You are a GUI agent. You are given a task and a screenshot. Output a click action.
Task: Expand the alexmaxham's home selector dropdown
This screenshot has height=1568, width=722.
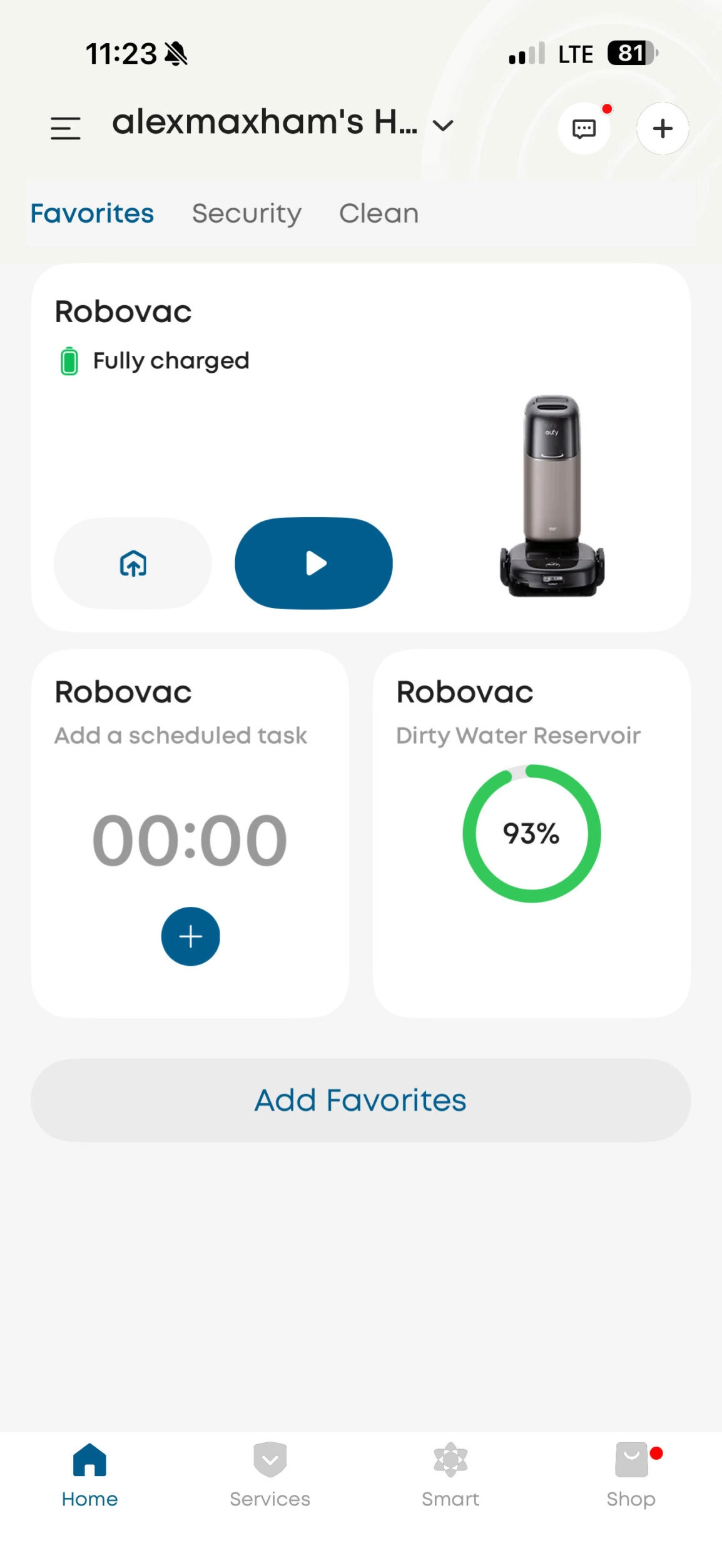(443, 126)
